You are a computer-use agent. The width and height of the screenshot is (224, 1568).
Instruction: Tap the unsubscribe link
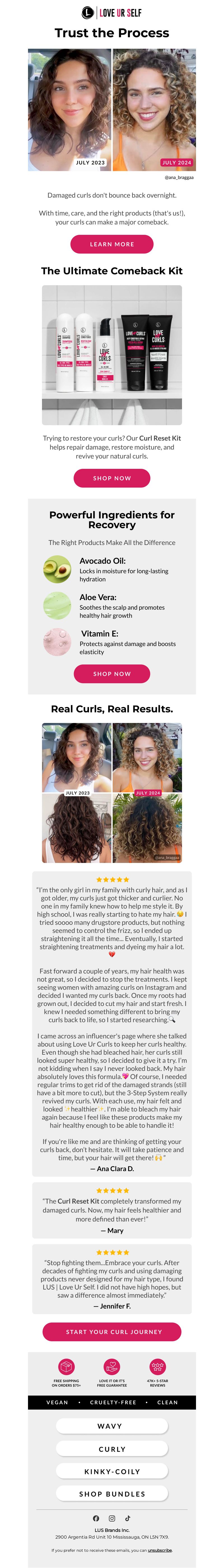click(160, 1550)
